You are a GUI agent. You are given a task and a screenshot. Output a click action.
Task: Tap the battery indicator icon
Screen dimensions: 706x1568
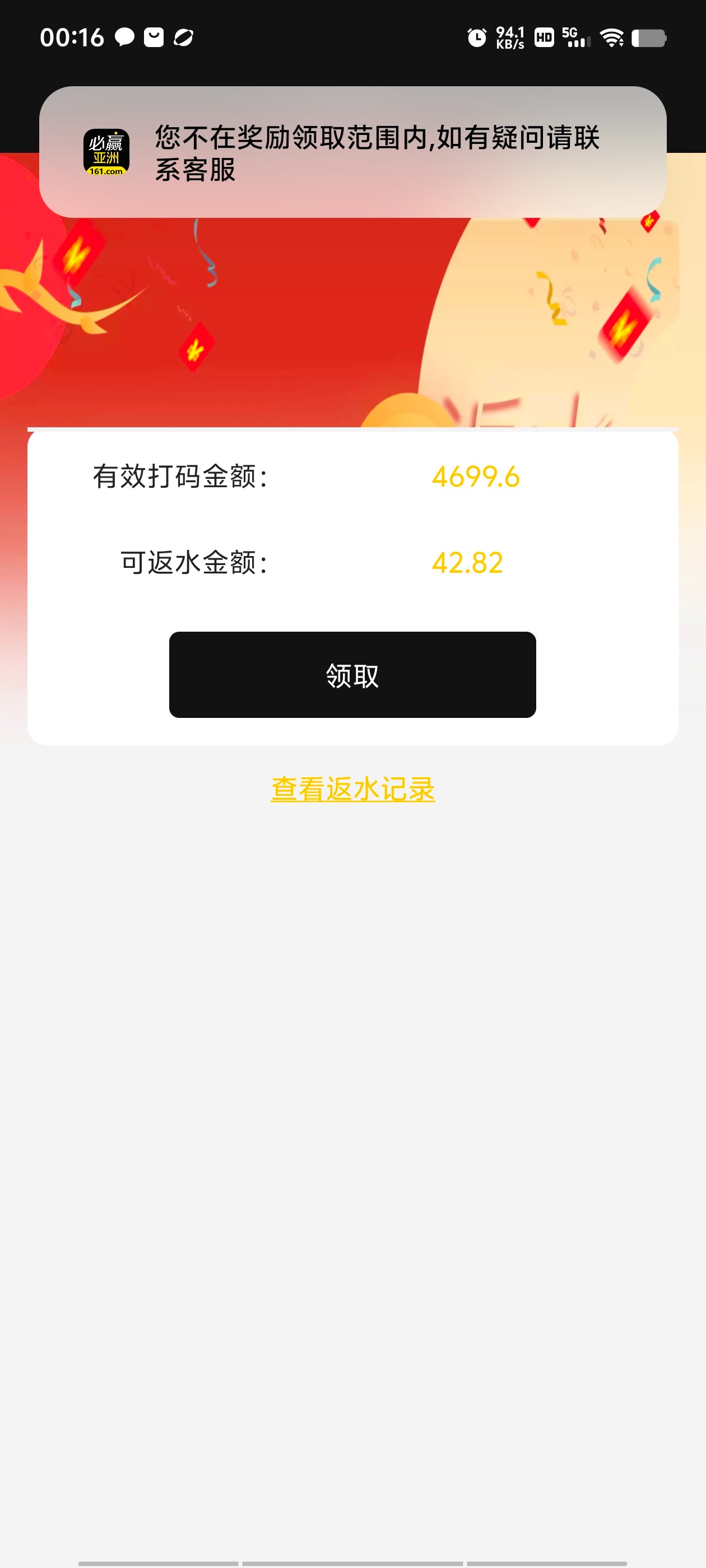[649, 38]
